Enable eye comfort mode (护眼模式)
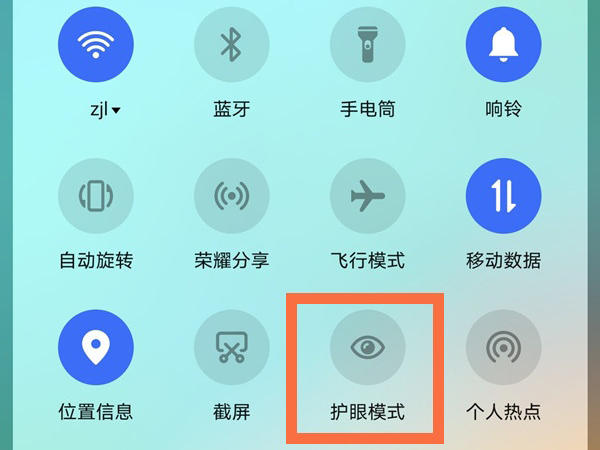The height and width of the screenshot is (450, 600). point(367,347)
